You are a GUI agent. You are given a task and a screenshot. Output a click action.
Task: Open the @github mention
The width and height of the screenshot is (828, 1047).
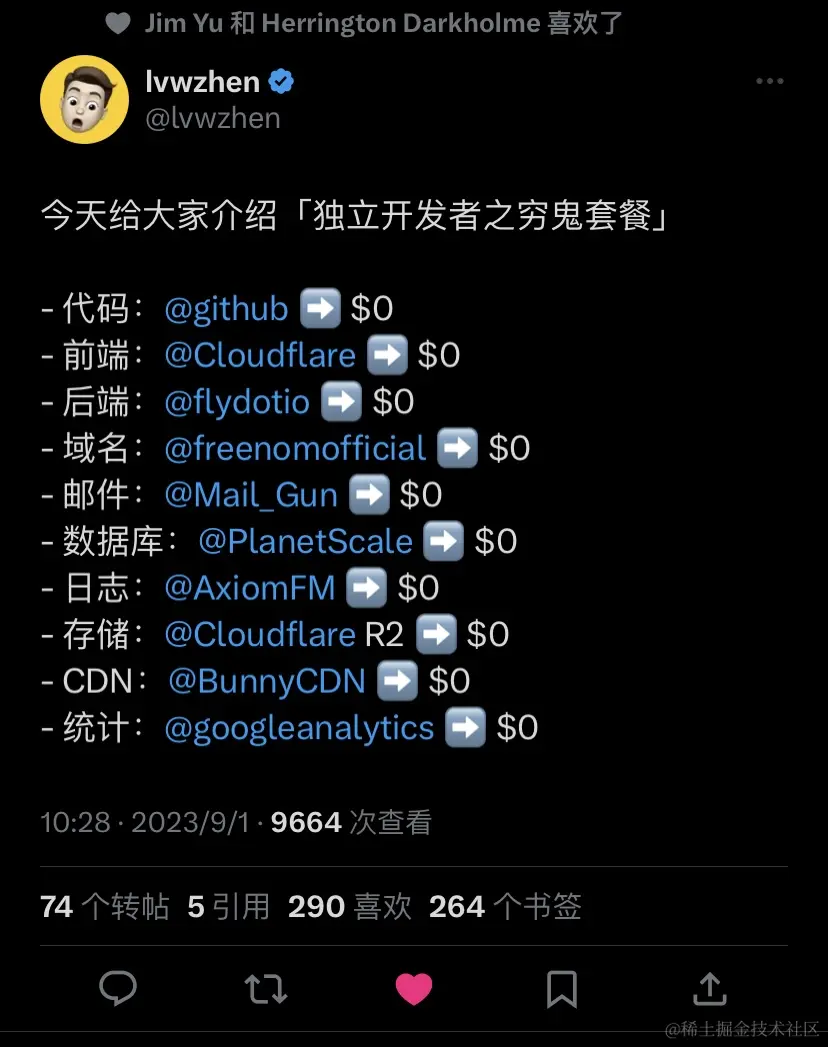[x=226, y=309]
